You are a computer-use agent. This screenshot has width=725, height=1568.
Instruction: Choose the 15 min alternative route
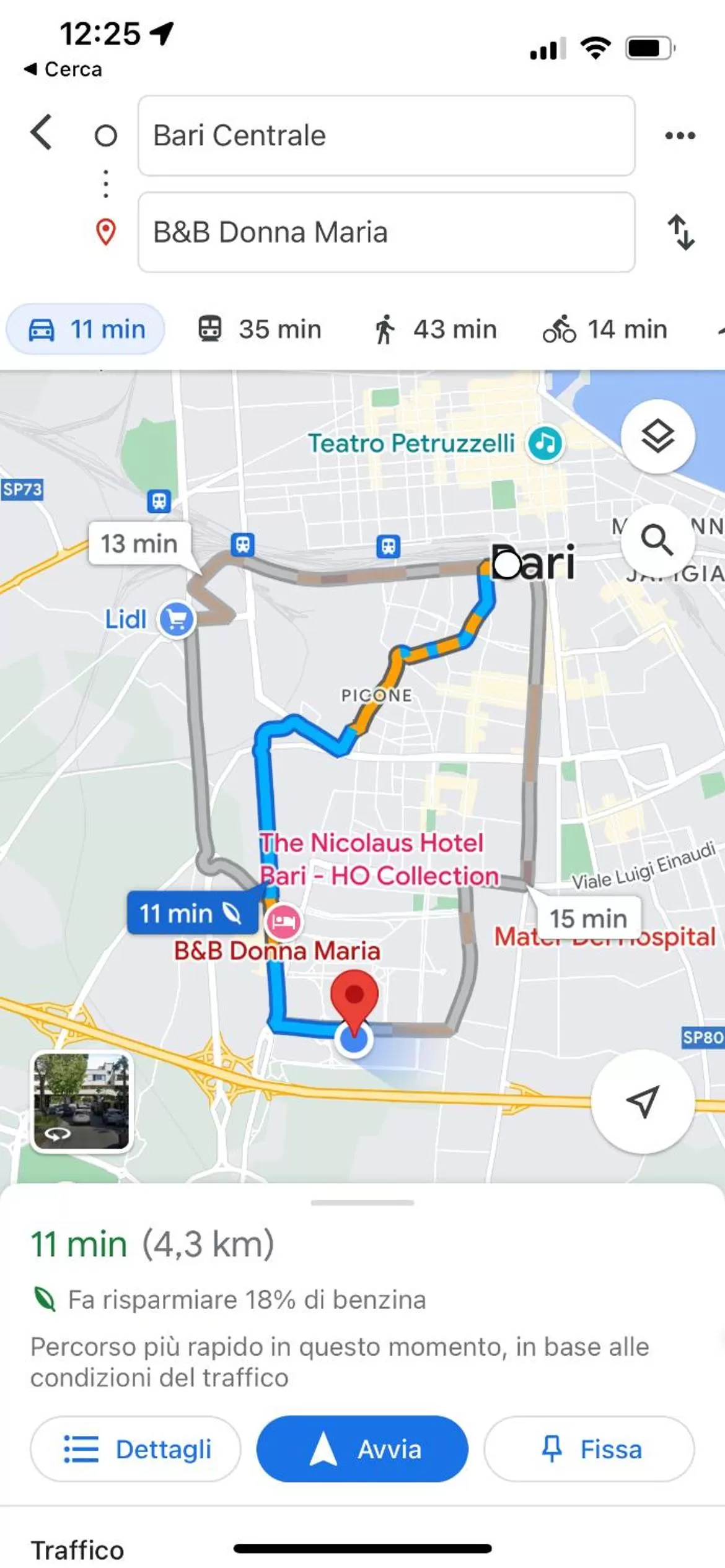click(x=588, y=918)
